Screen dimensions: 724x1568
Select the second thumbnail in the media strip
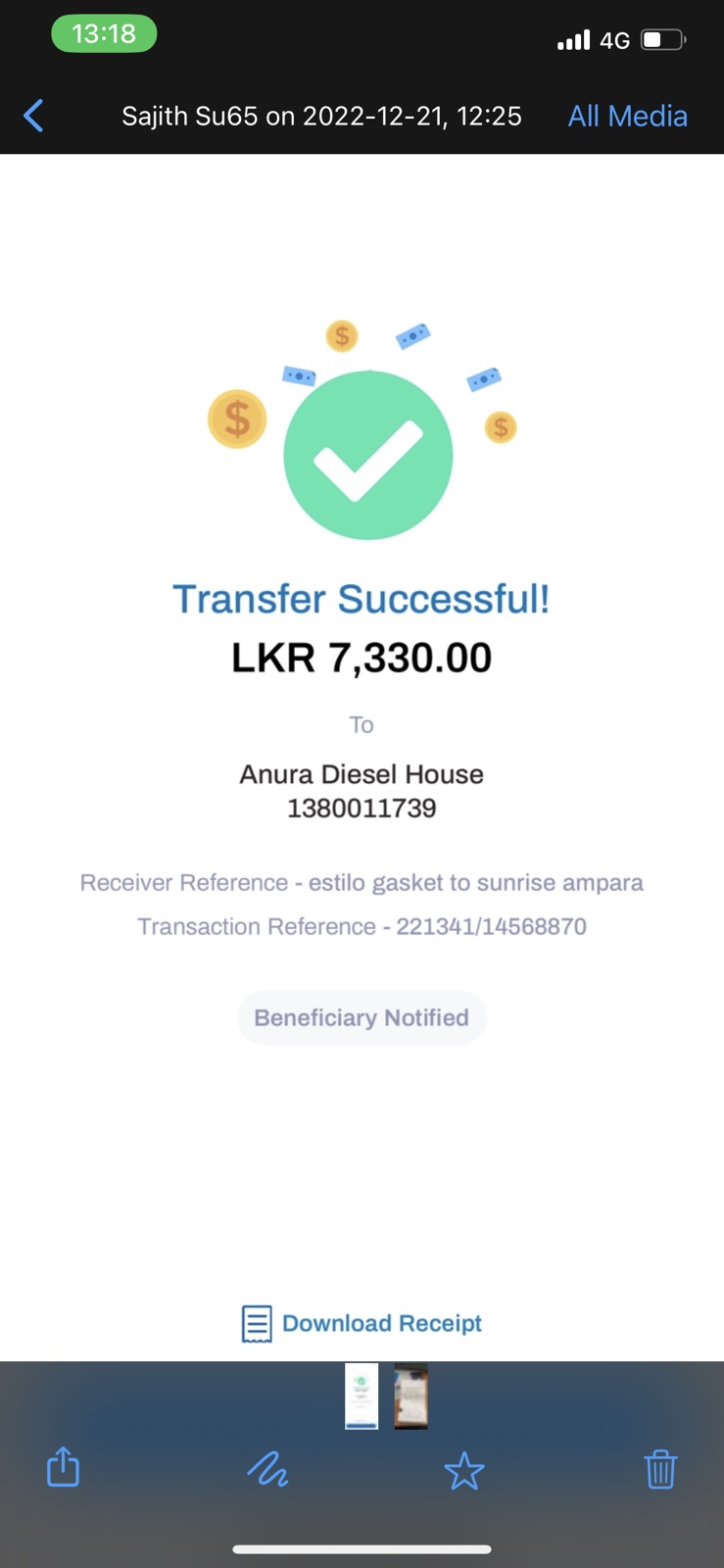pos(411,1396)
